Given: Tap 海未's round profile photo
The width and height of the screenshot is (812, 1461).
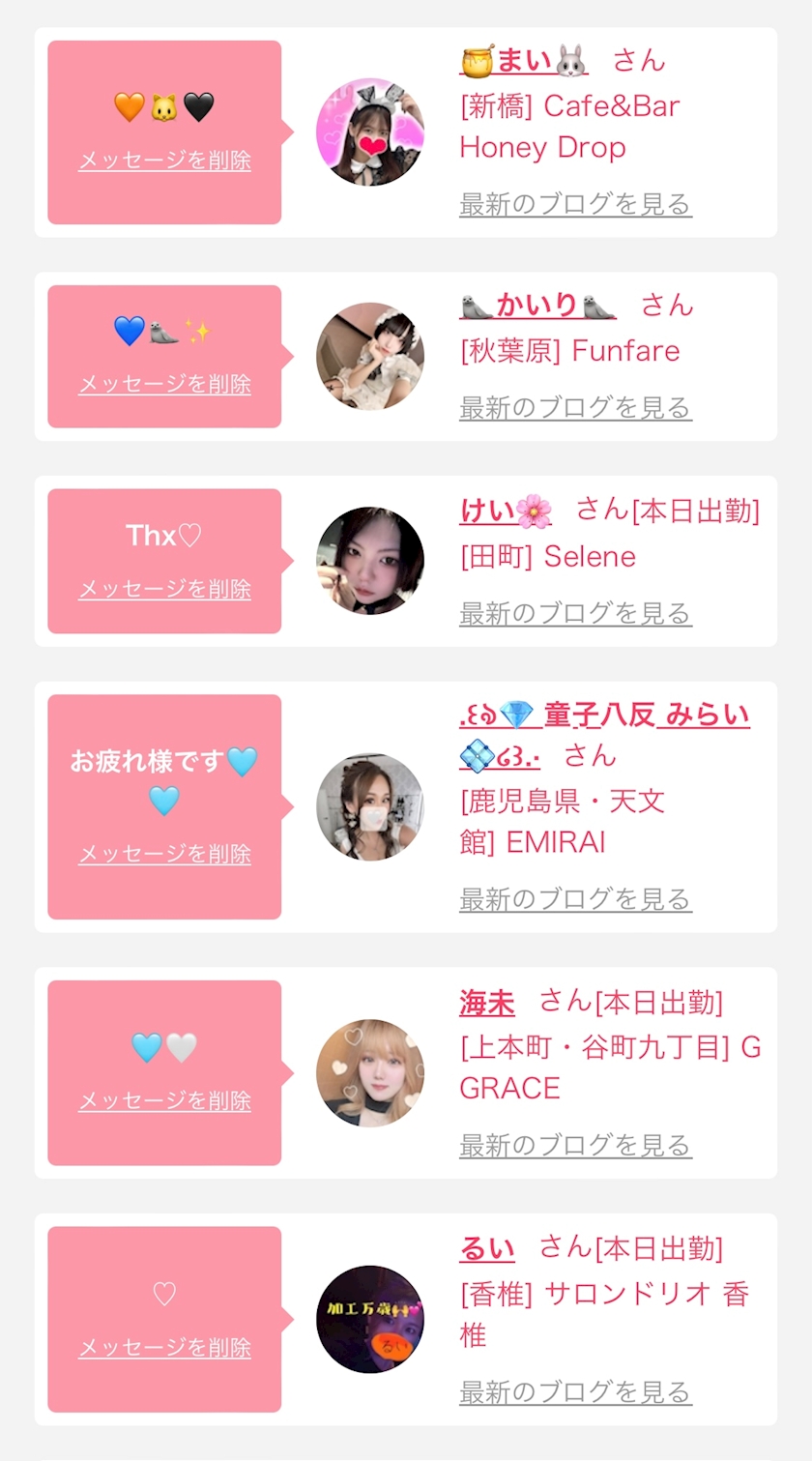Looking at the screenshot, I should pos(370,1073).
